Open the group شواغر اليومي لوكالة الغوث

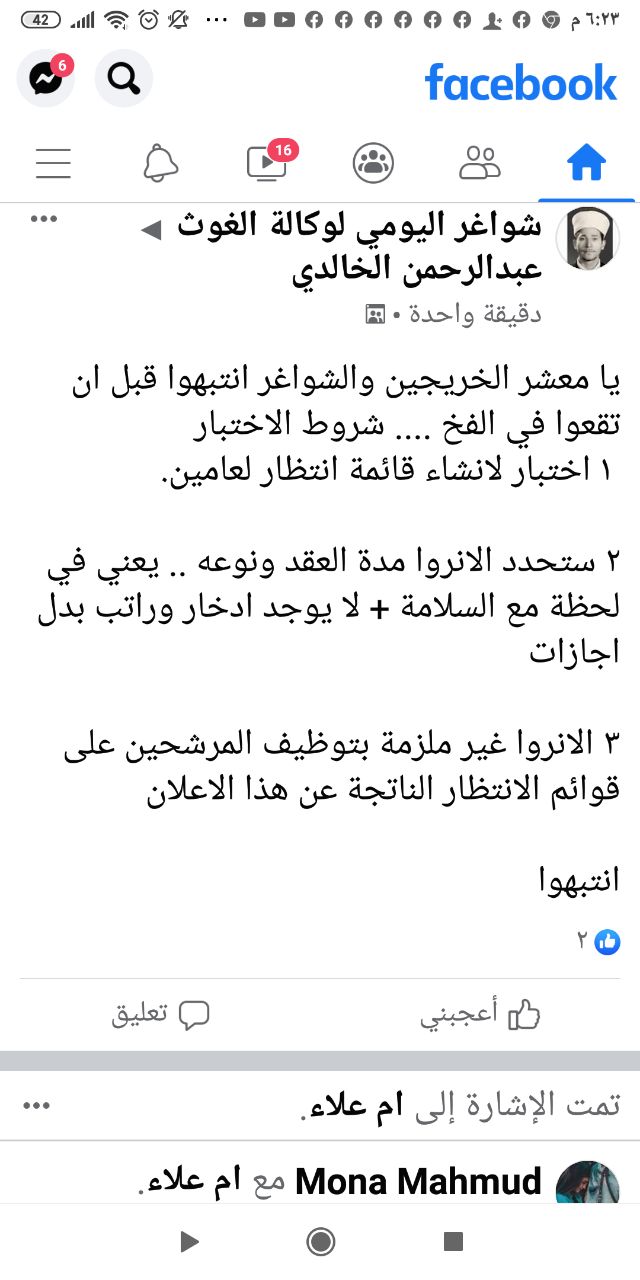[x=360, y=227]
